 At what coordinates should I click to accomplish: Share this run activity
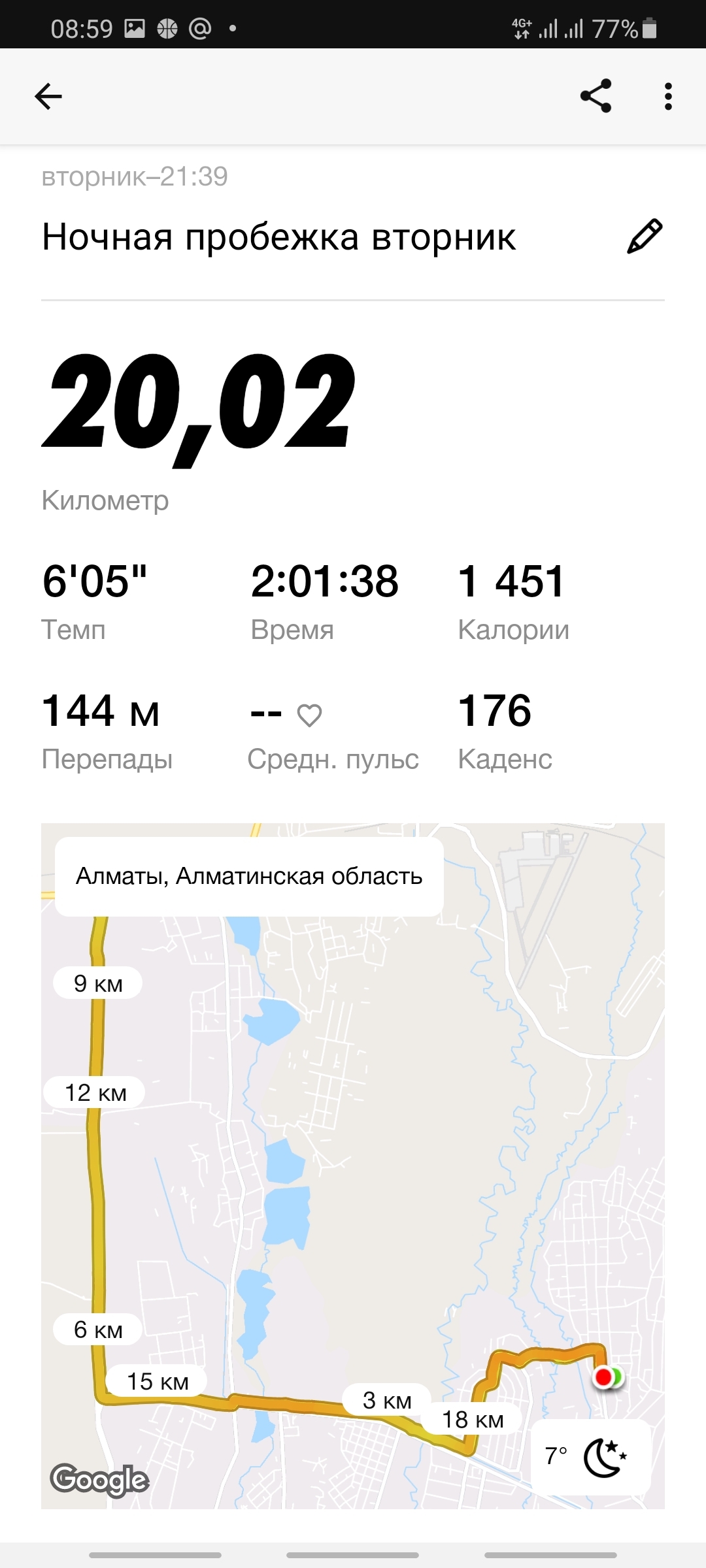[x=596, y=97]
